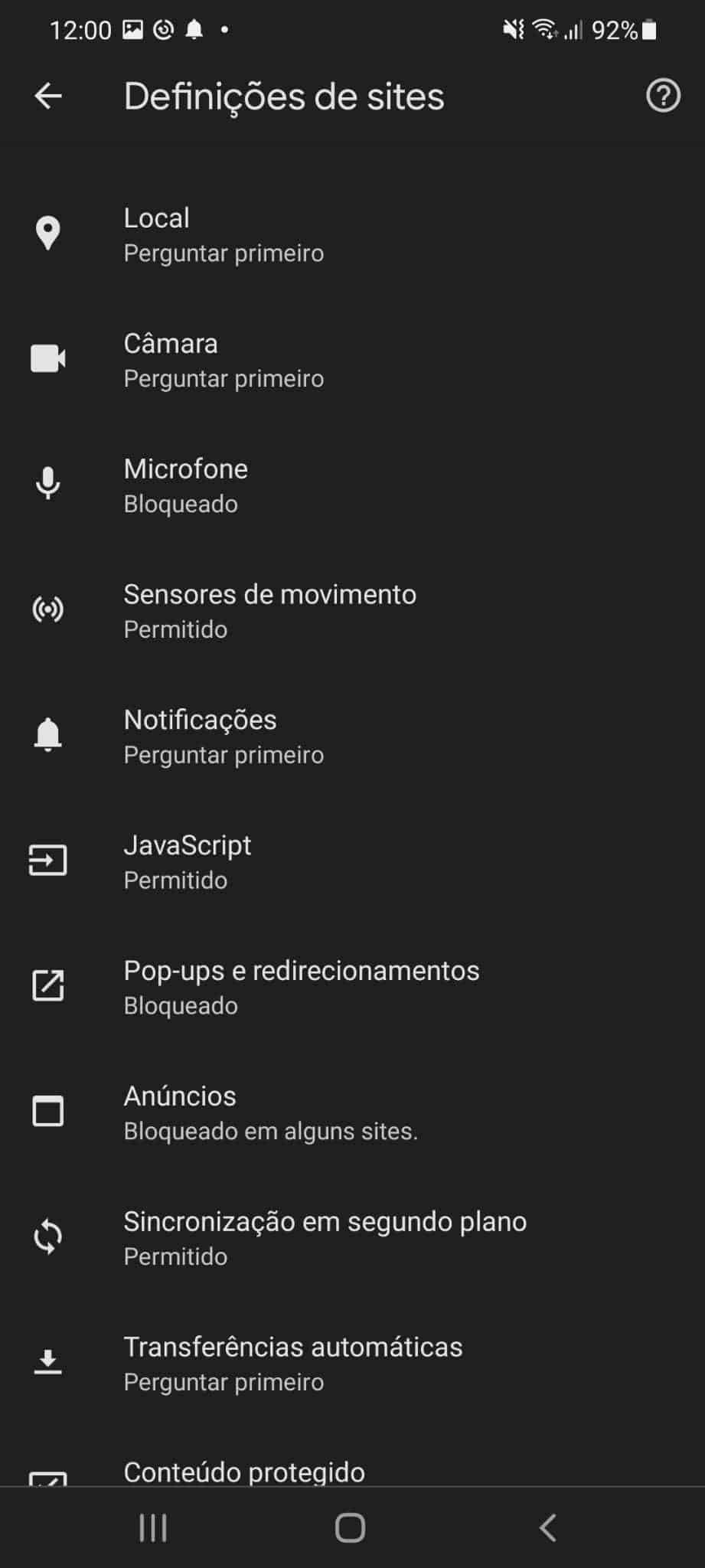The height and width of the screenshot is (1568, 705).
Task: Go back from Definições de sites
Action: (48, 96)
